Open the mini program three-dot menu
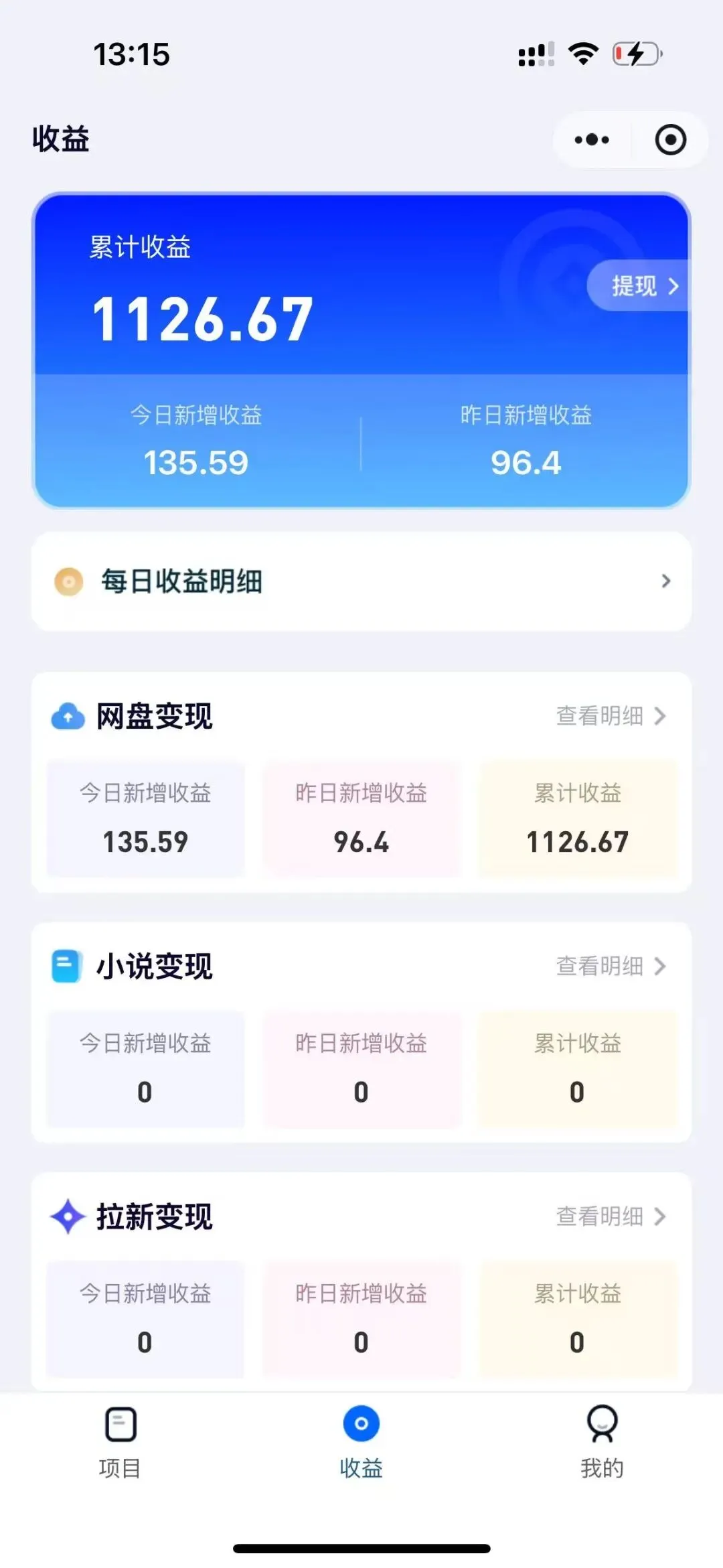723x1568 pixels. coord(592,140)
